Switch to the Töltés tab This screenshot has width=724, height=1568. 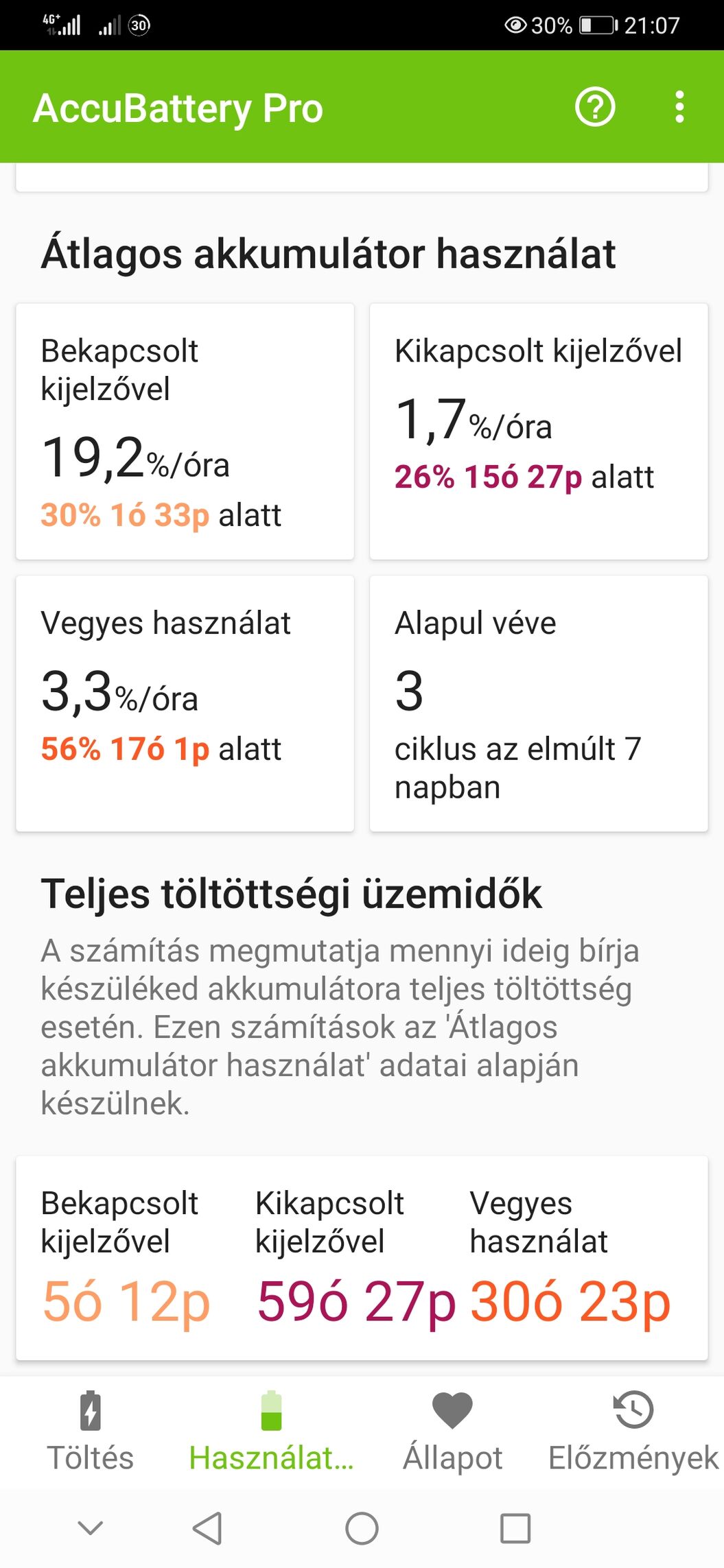91,1431
